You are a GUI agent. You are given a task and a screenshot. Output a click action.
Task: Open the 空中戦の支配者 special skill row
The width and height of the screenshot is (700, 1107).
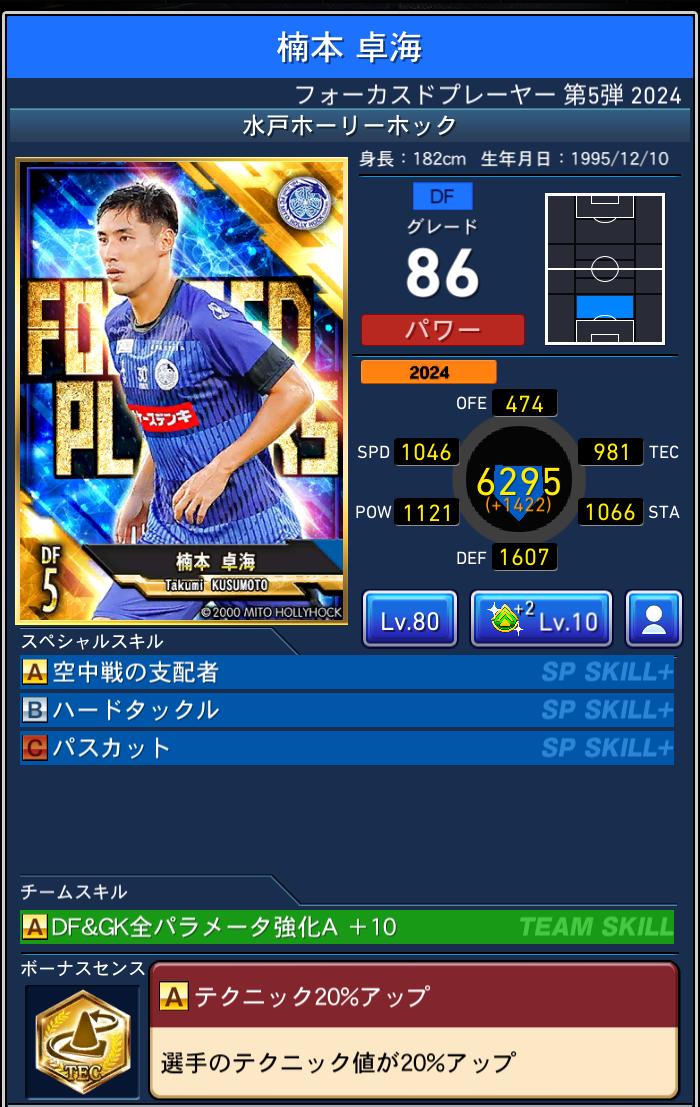pyautogui.click(x=346, y=673)
